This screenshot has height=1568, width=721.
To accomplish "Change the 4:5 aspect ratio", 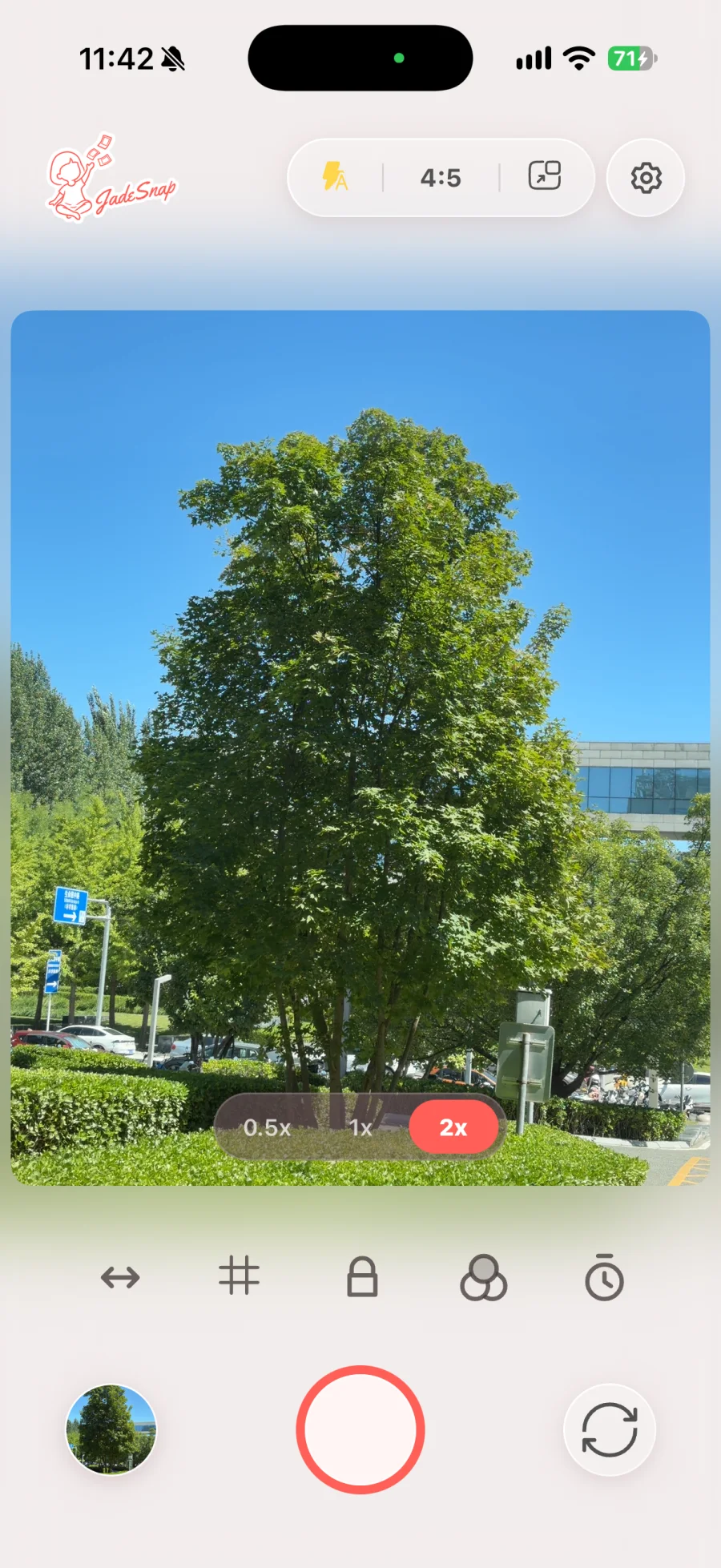I will coord(441,177).
